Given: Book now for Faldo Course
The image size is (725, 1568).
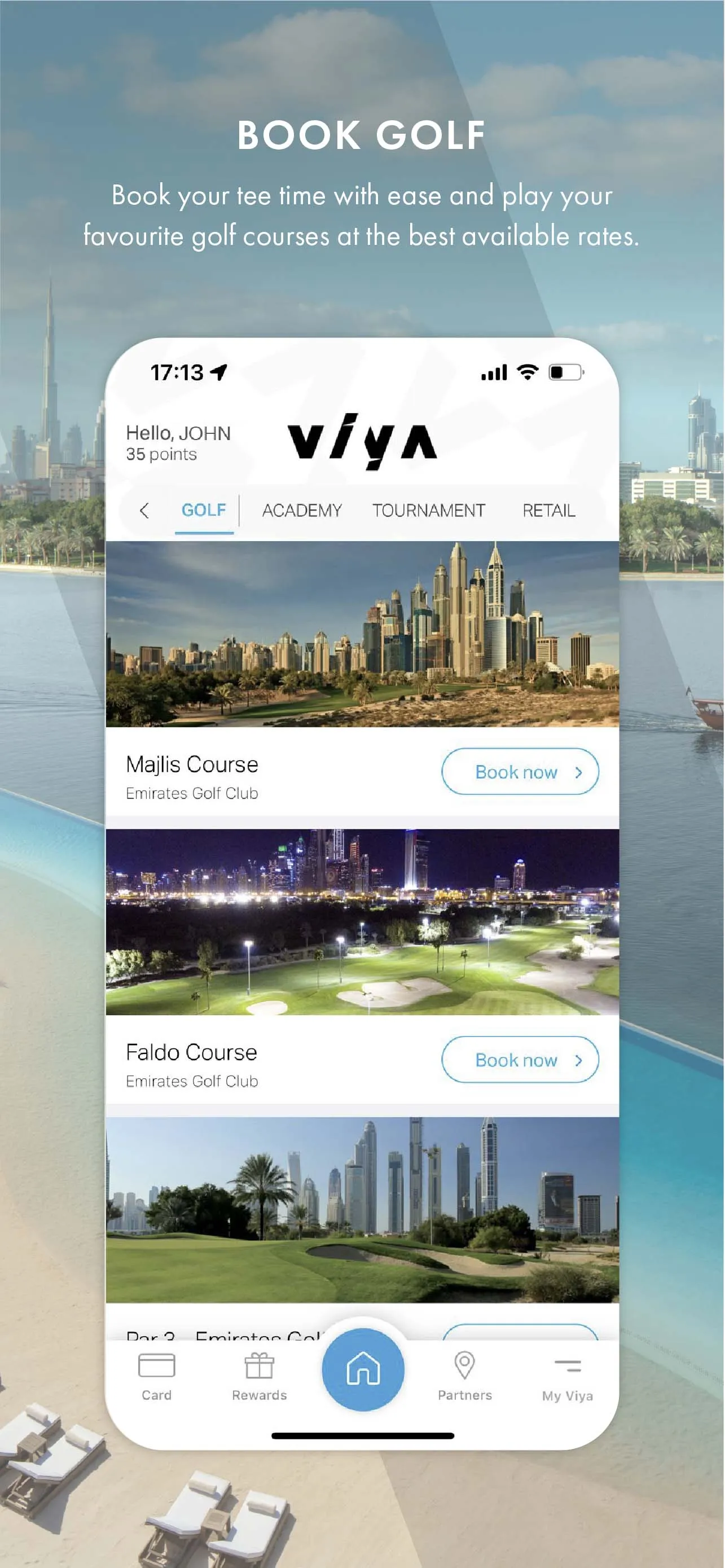Looking at the screenshot, I should tap(519, 1059).
